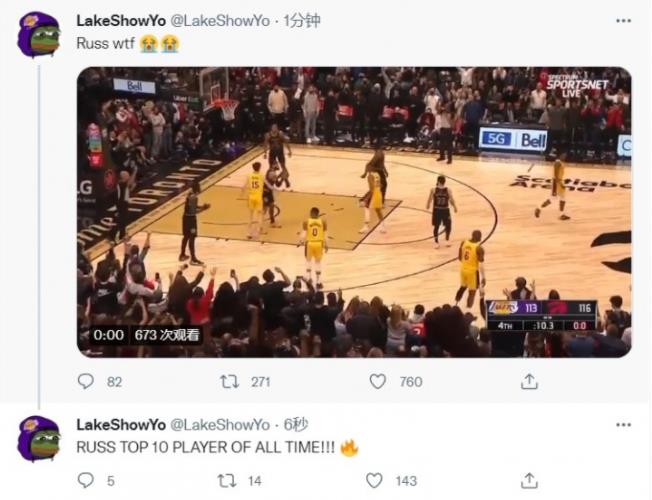Reply to the 'RUSS TOP 10 PLAYER' tweet

(x=86, y=481)
